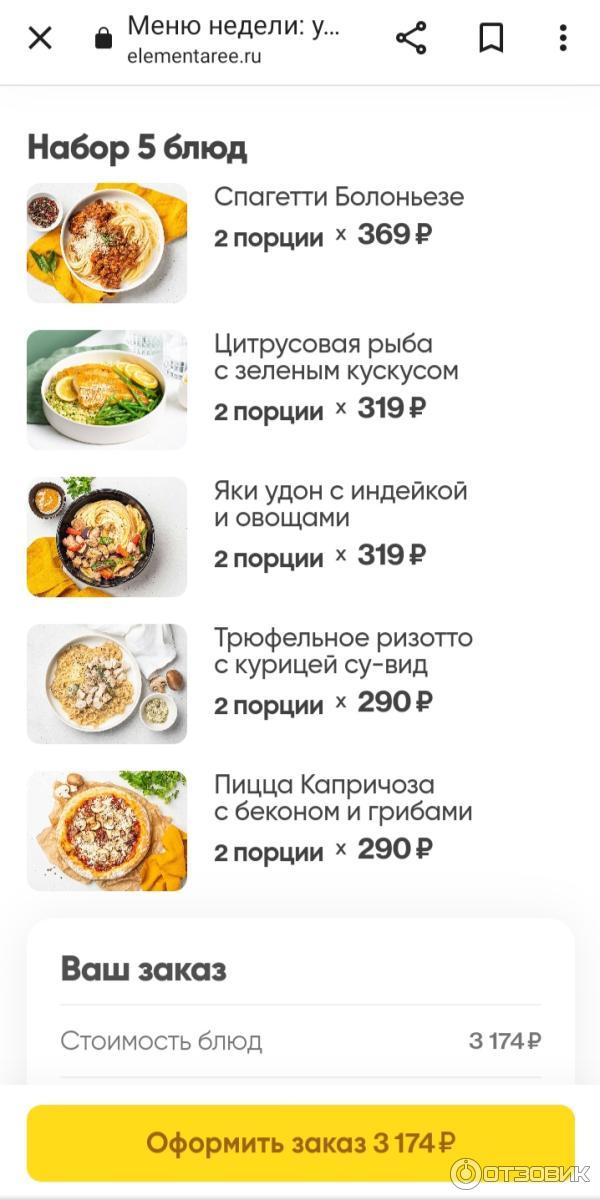Viewport: 600px width, 1200px height.
Task: Open site security info via the lock icon
Action: [x=102, y=39]
